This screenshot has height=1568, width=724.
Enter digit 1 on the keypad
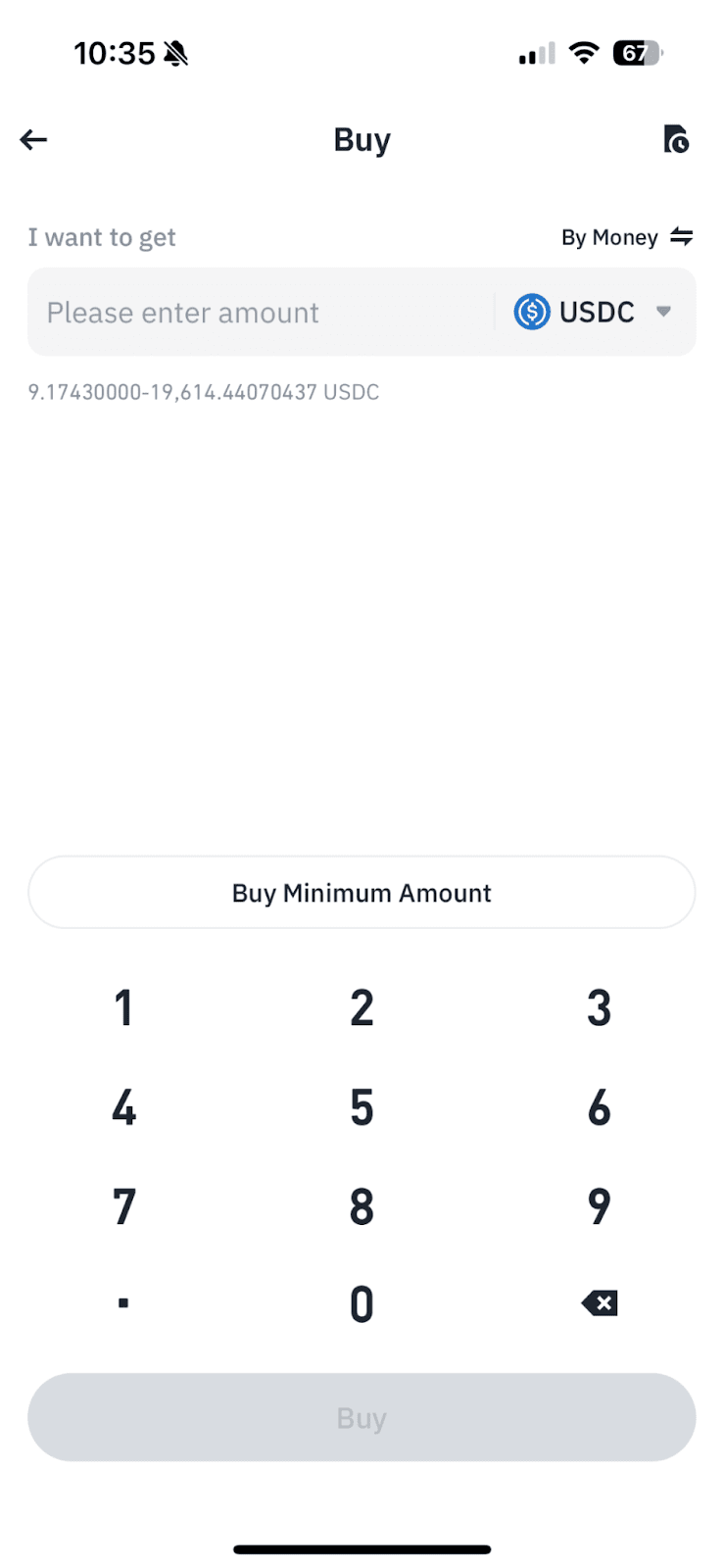[123, 1007]
